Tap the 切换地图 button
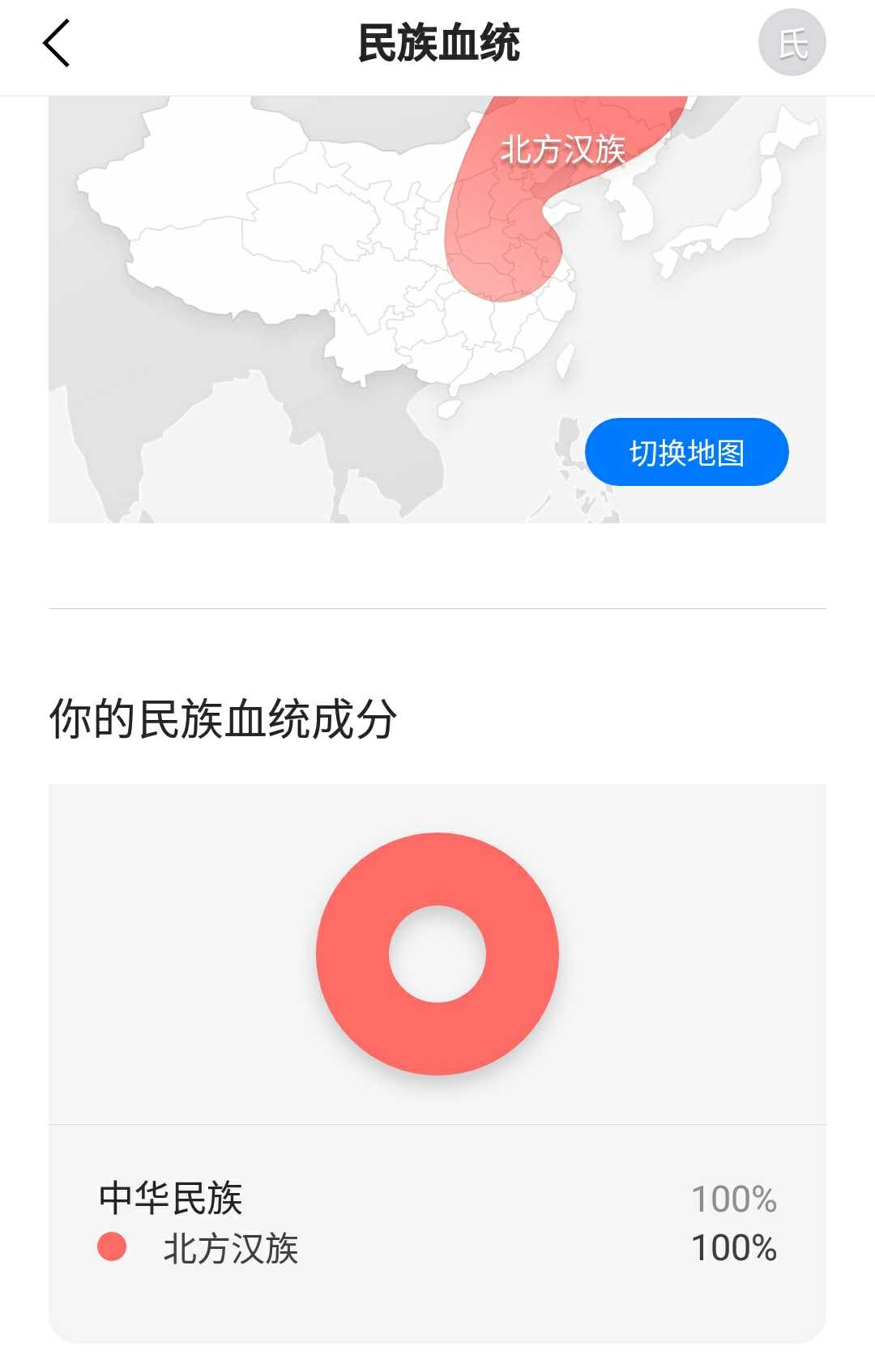This screenshot has width=875, height=1372. 686,452
